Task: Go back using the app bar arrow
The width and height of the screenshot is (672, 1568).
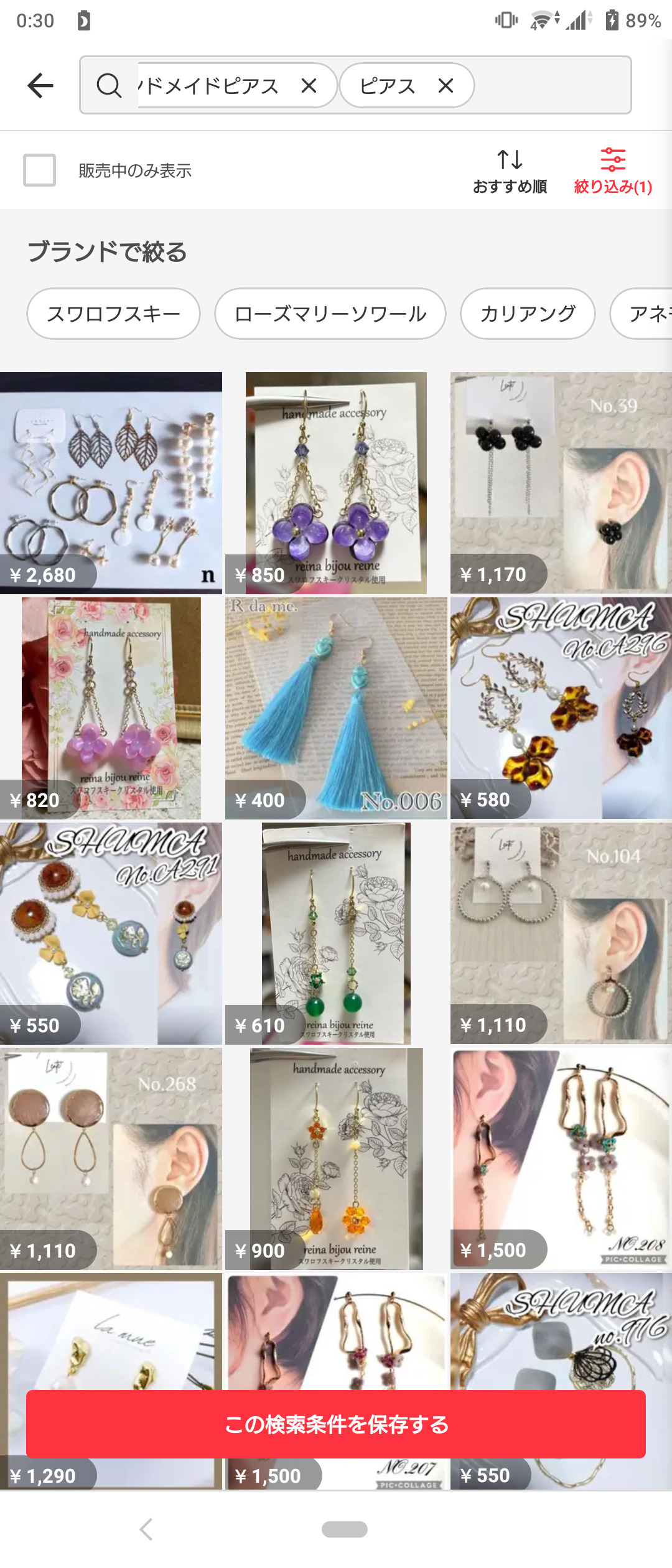Action: coord(41,85)
